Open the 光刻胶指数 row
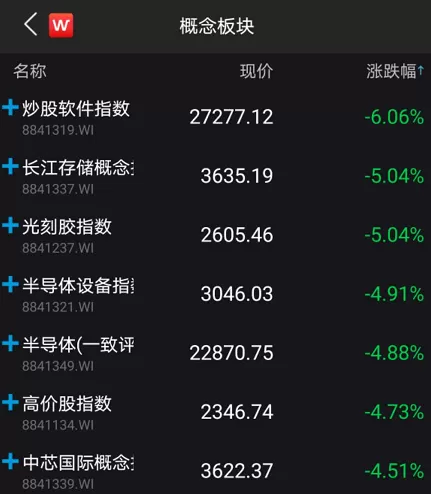Screen dimensions: 431x494 (x=215, y=235)
